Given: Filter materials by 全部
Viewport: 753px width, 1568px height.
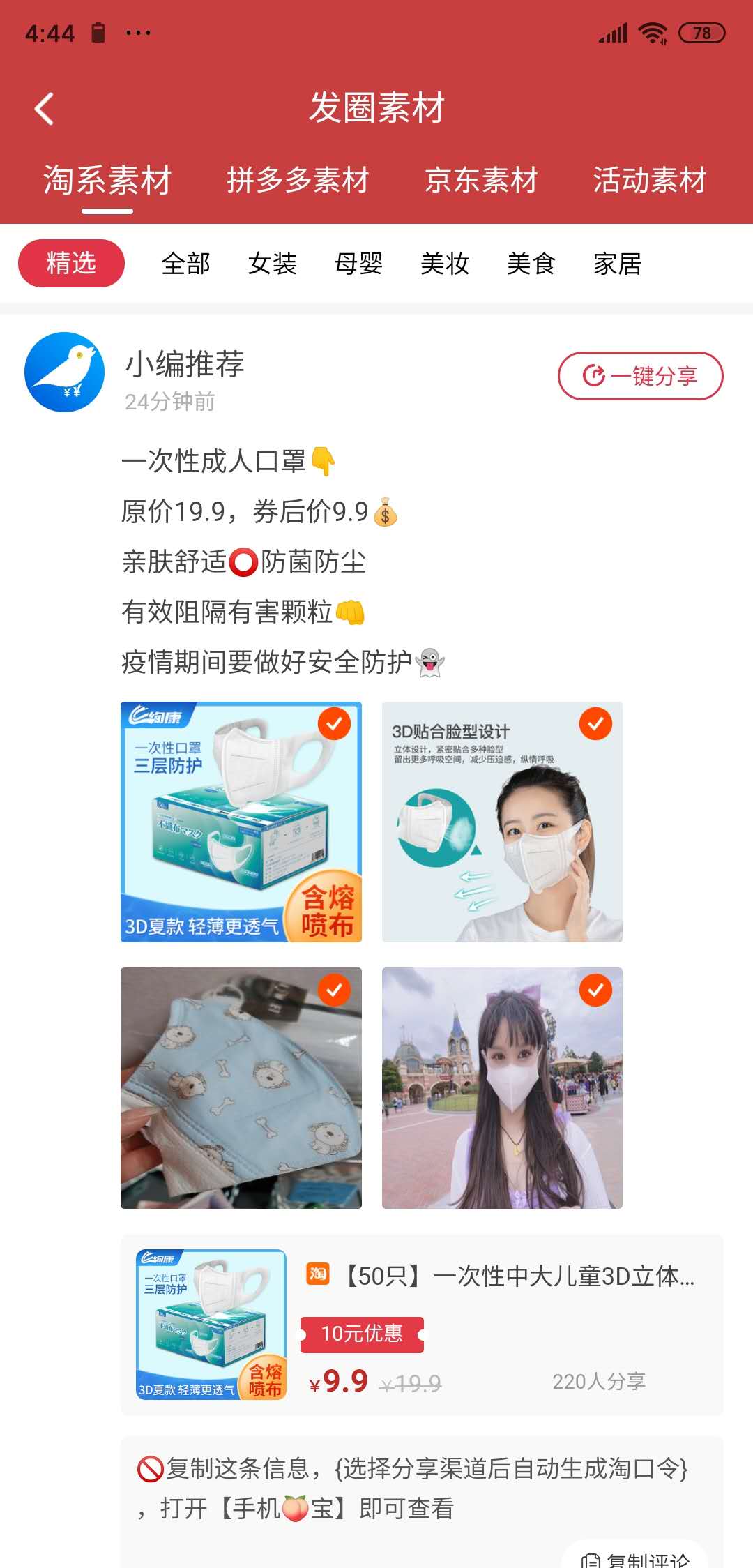Looking at the screenshot, I should point(185,264).
